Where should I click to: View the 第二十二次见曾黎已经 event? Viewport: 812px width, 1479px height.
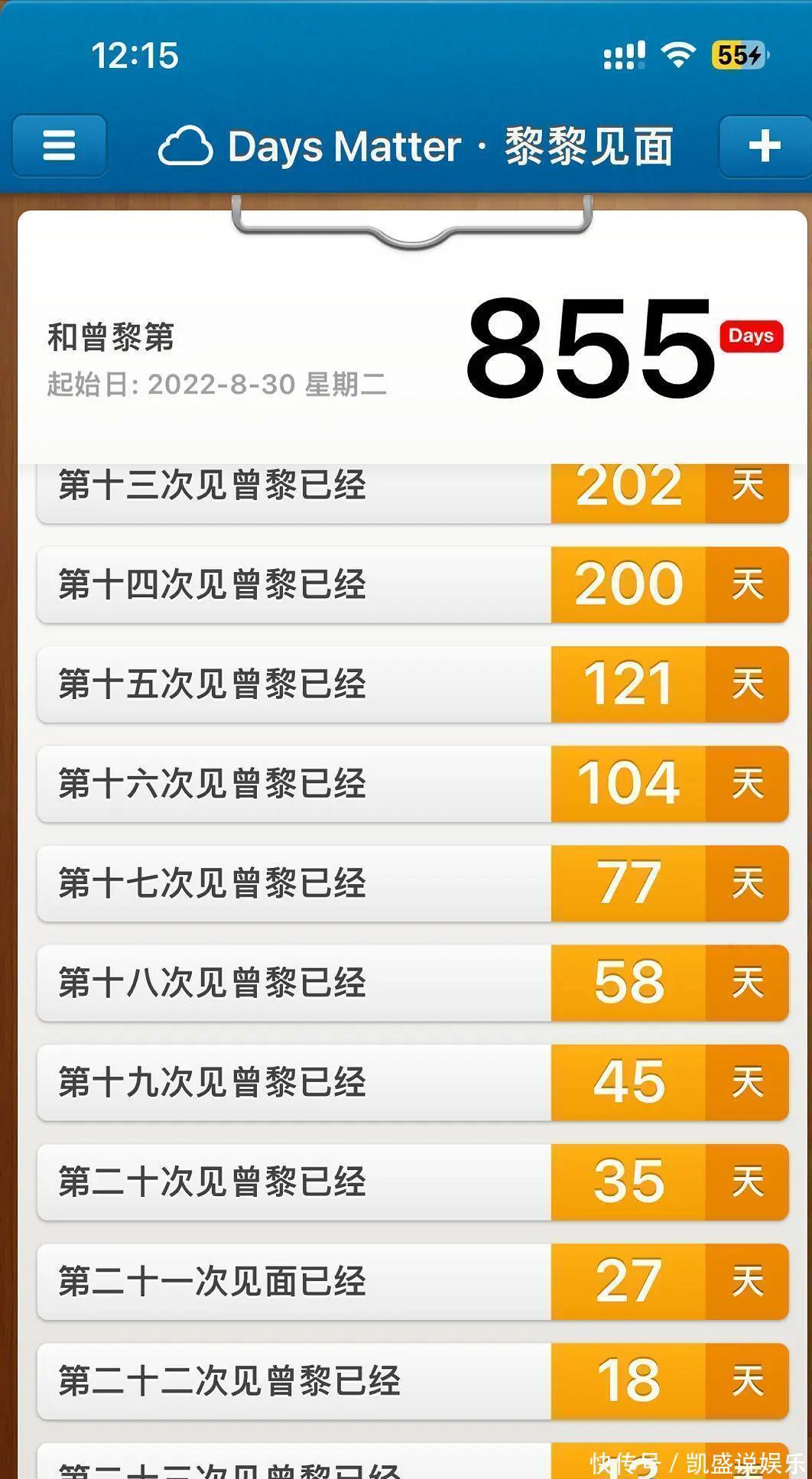[413, 1380]
